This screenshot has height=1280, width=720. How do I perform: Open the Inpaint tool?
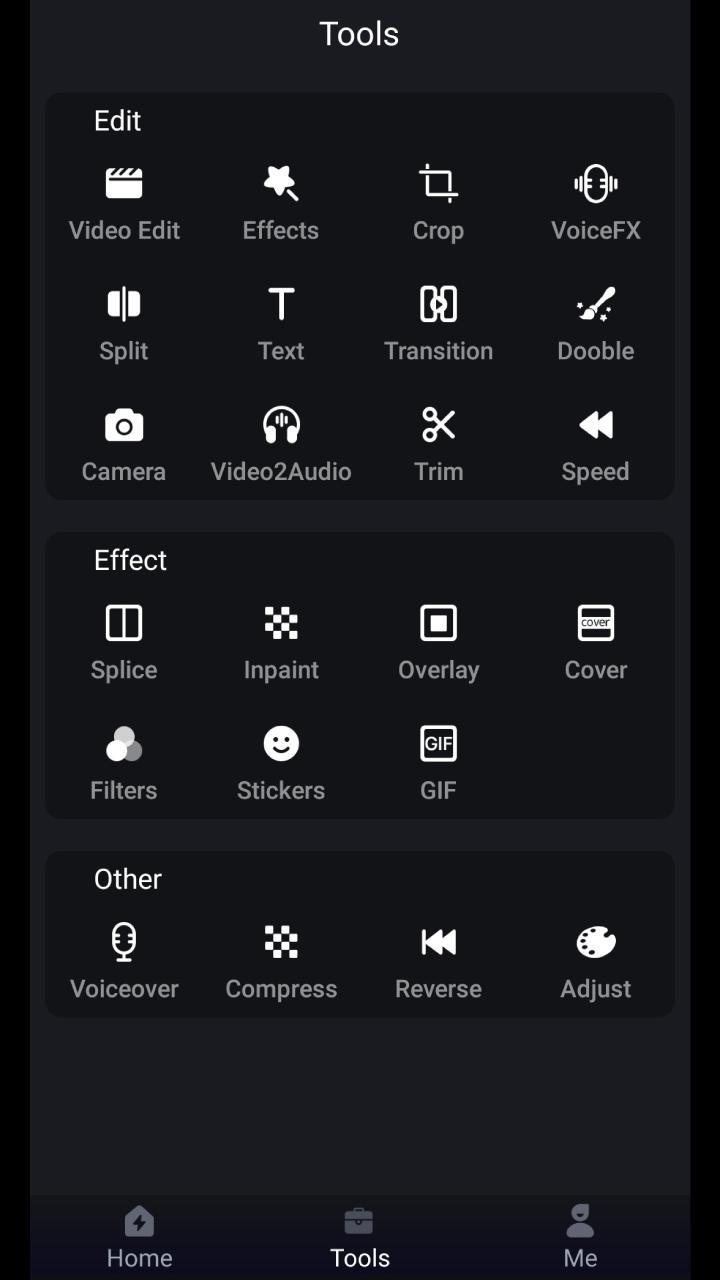tap(281, 640)
